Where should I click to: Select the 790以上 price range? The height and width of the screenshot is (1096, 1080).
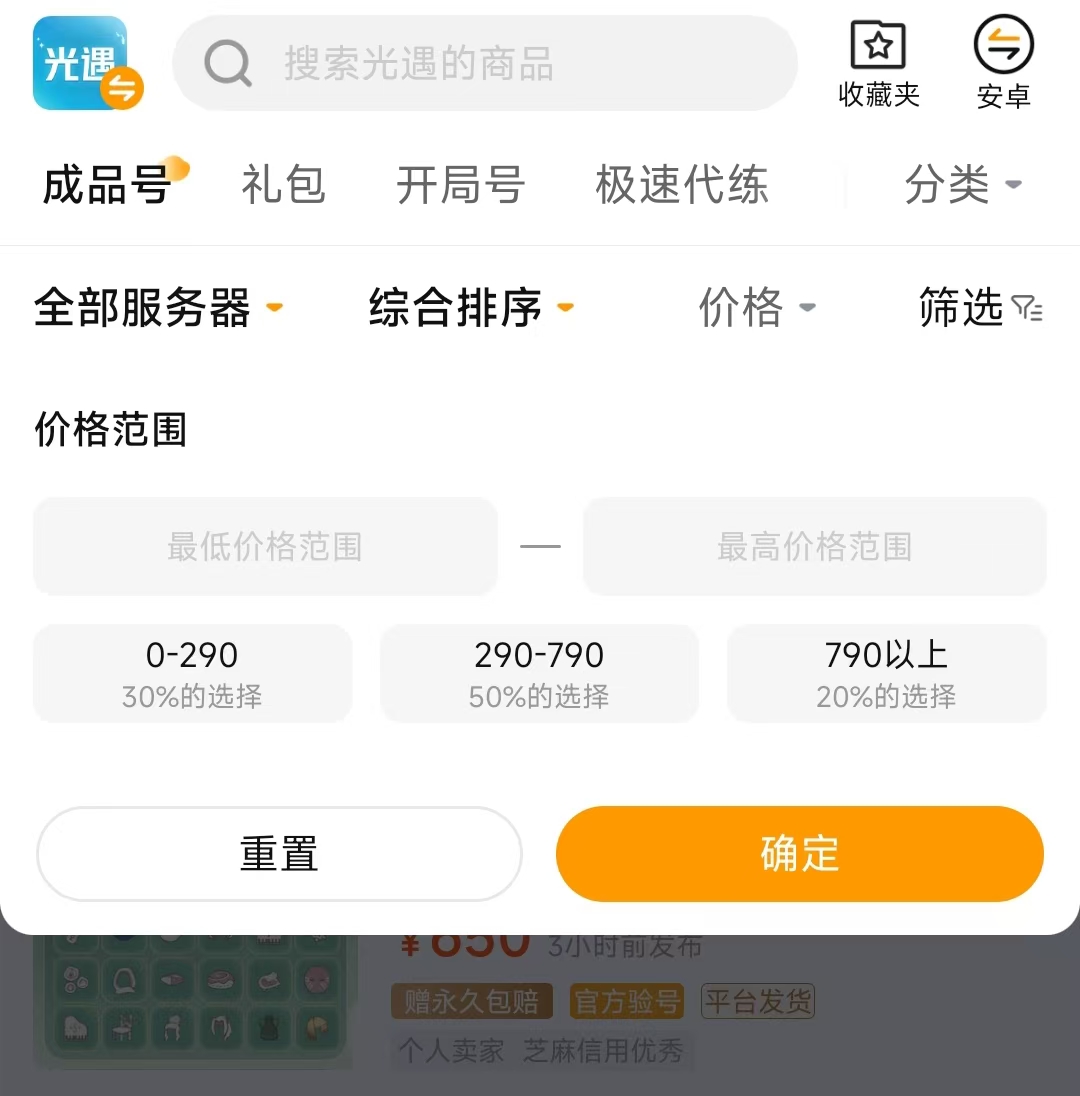886,673
